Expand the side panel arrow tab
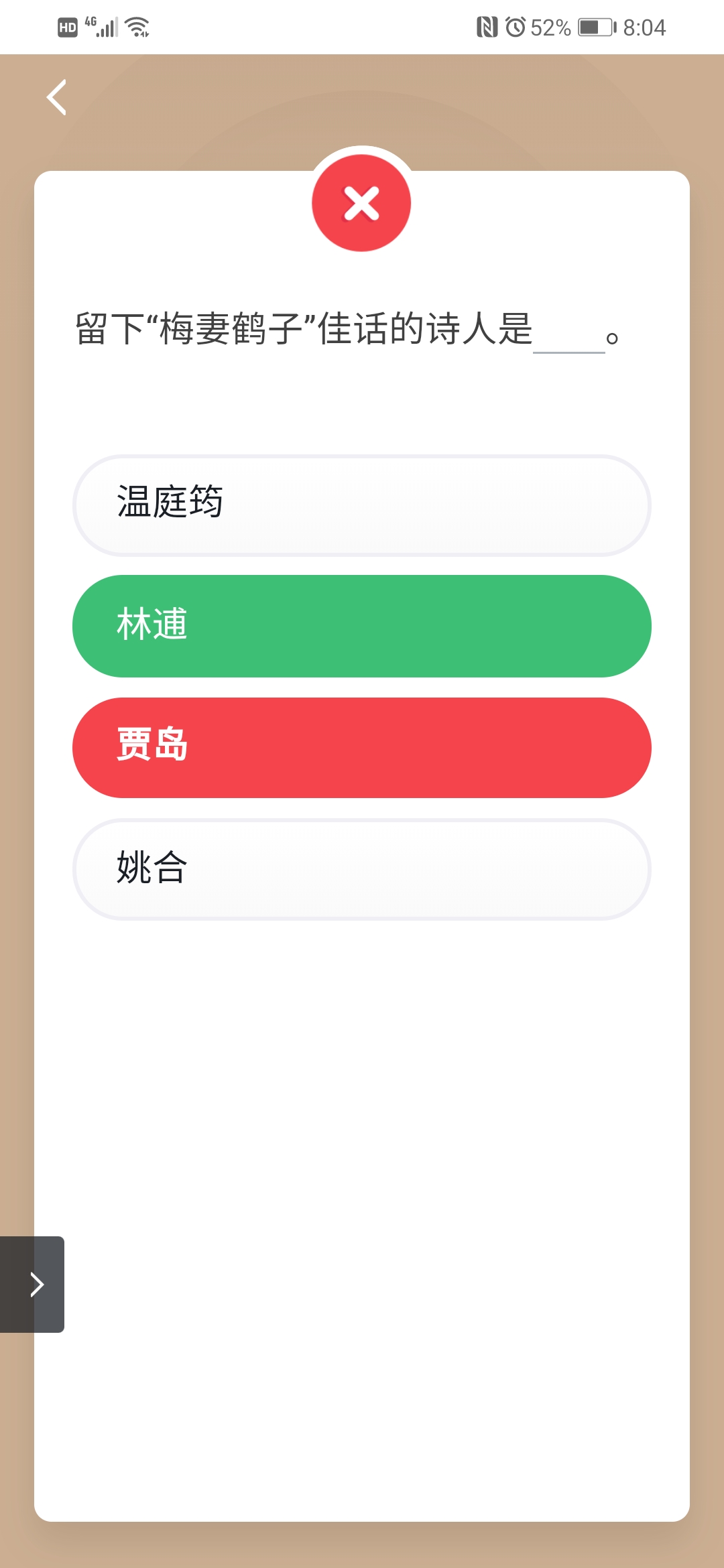Screen dimensions: 724x1568 pos(34,1284)
